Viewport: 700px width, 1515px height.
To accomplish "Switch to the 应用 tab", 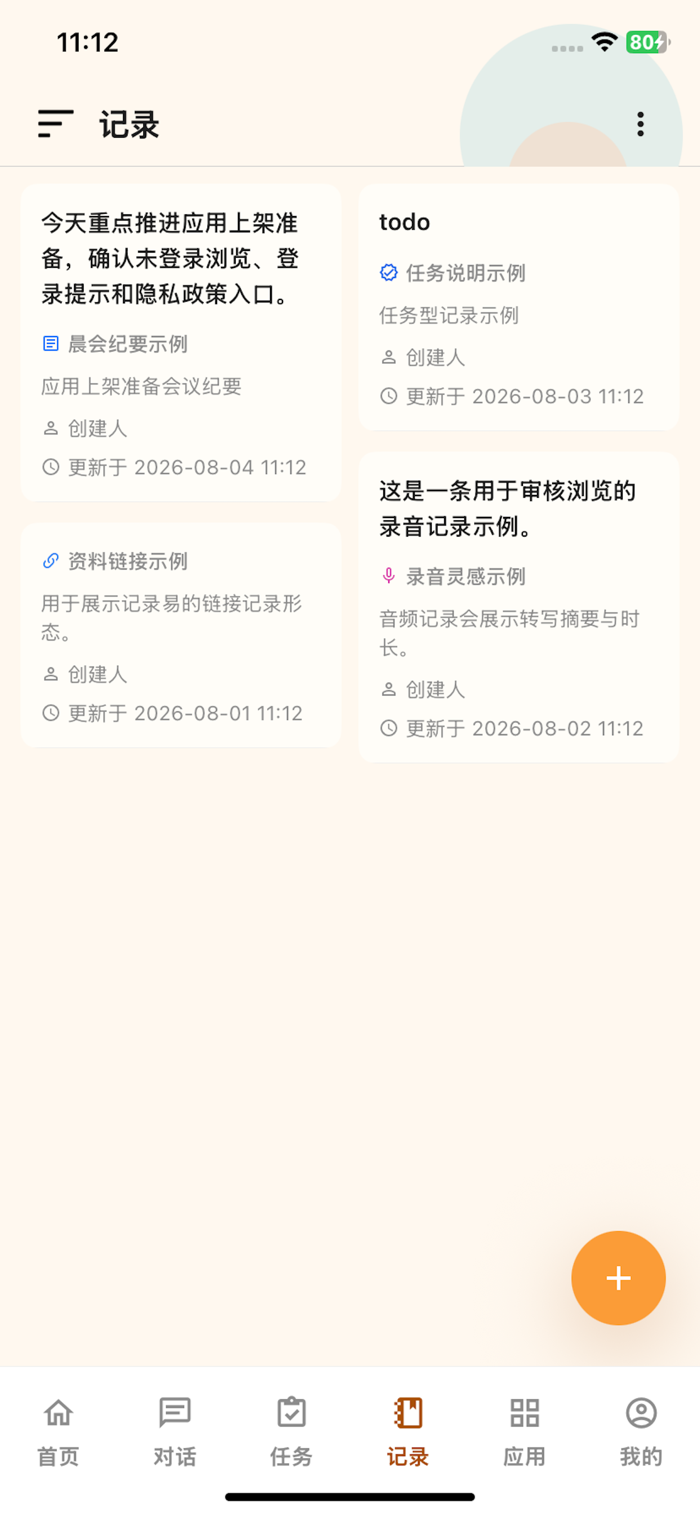I will coord(524,1432).
